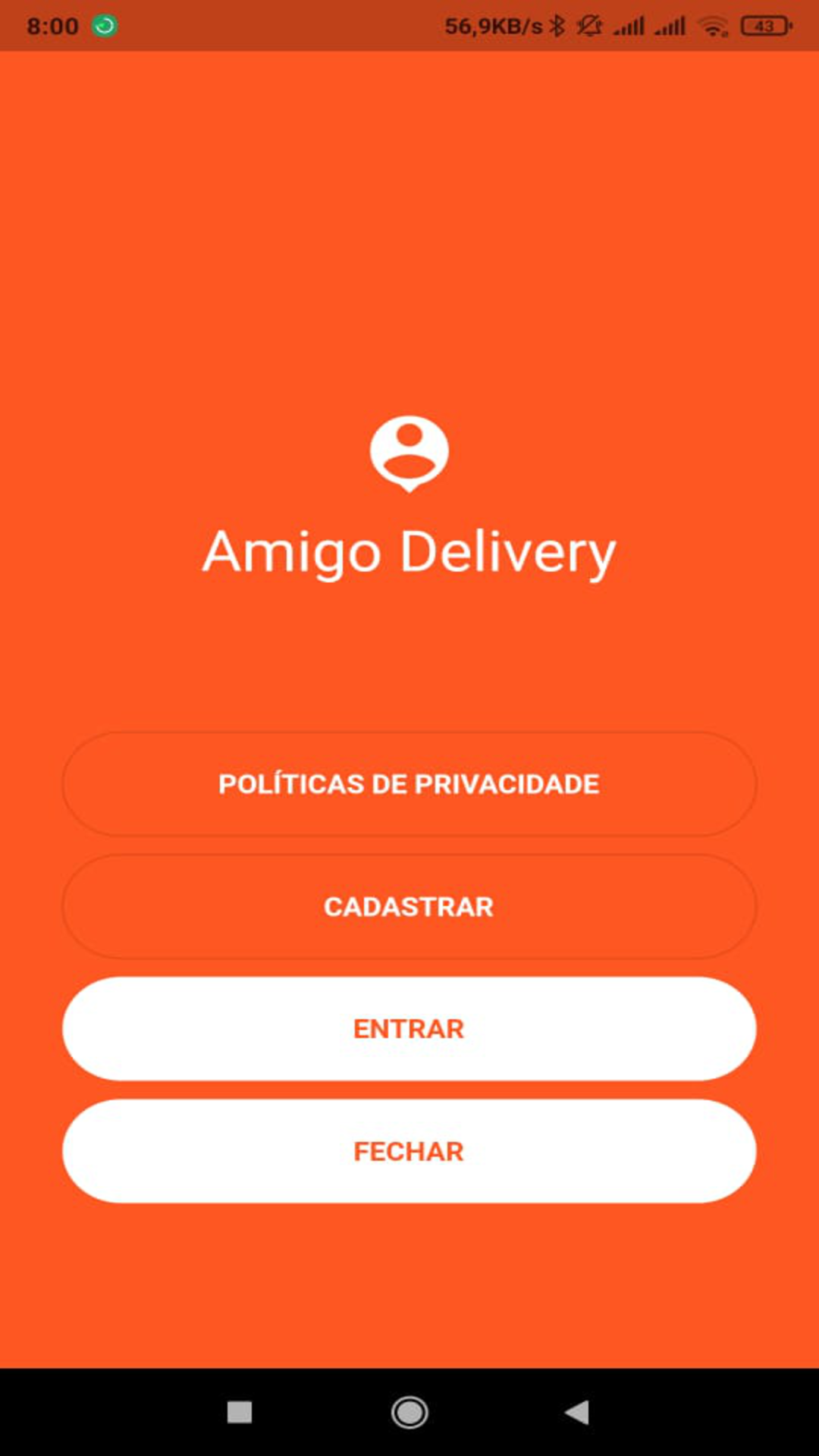Tap the Cadastrar button to sign up
This screenshot has height=1456, width=819.
[x=409, y=906]
